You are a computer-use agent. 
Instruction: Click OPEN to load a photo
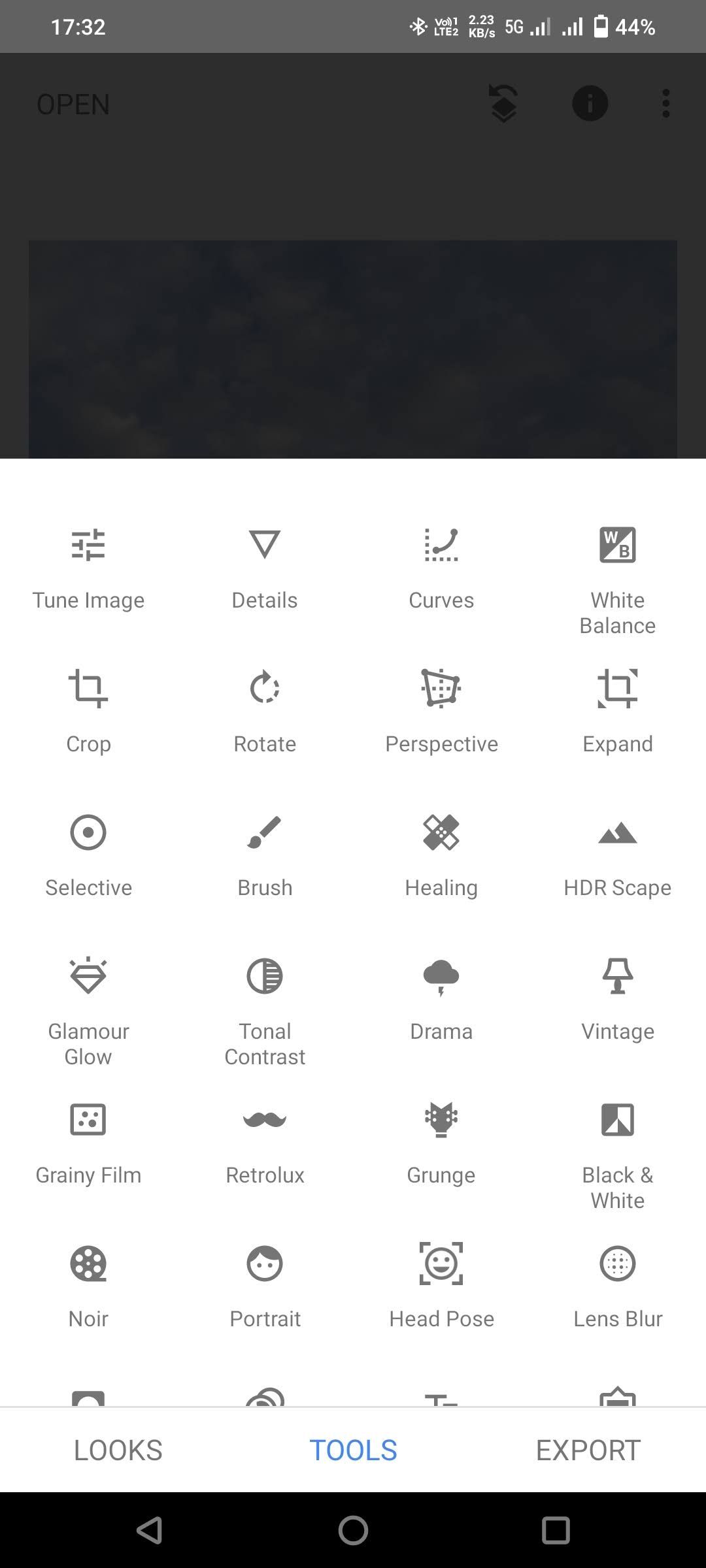pyautogui.click(x=73, y=104)
